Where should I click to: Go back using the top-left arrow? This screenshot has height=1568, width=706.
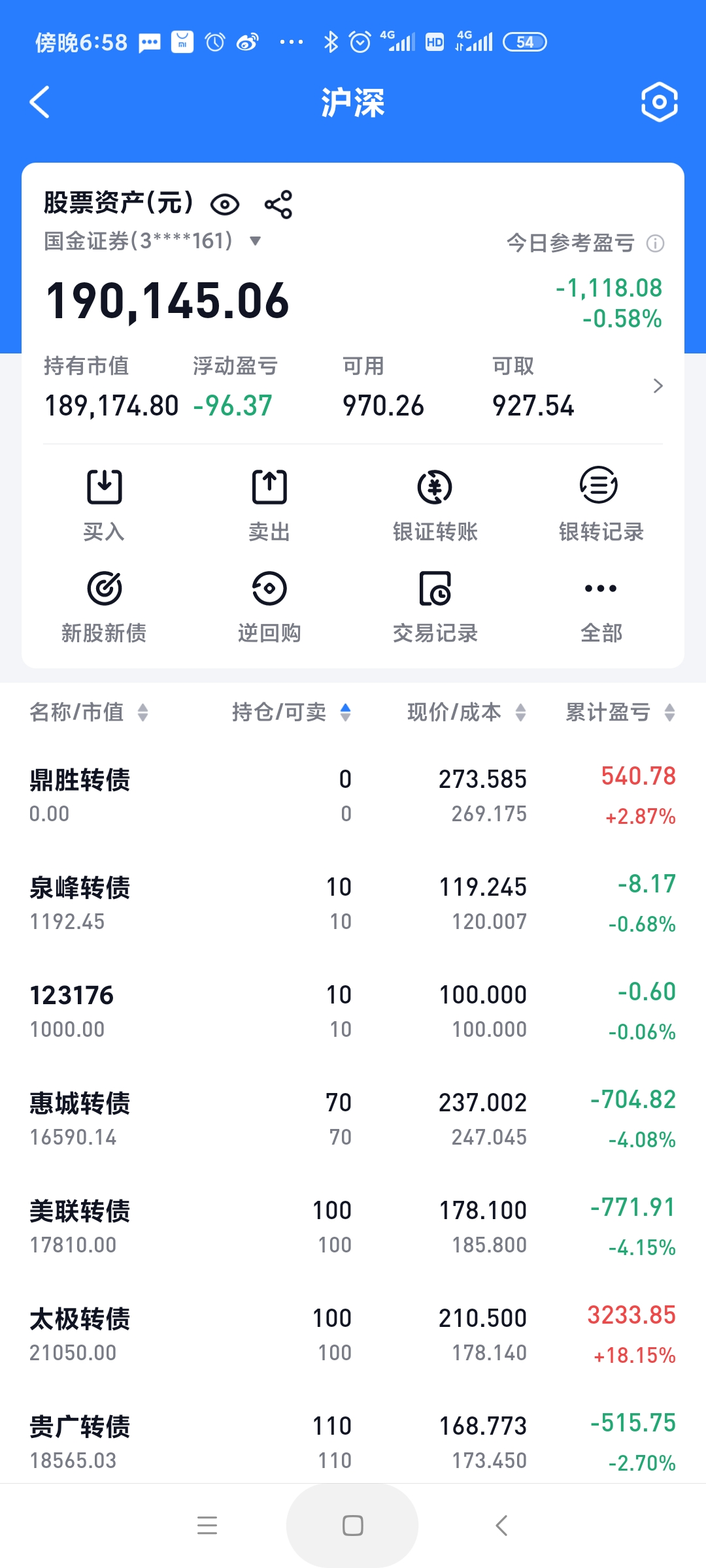[x=41, y=103]
